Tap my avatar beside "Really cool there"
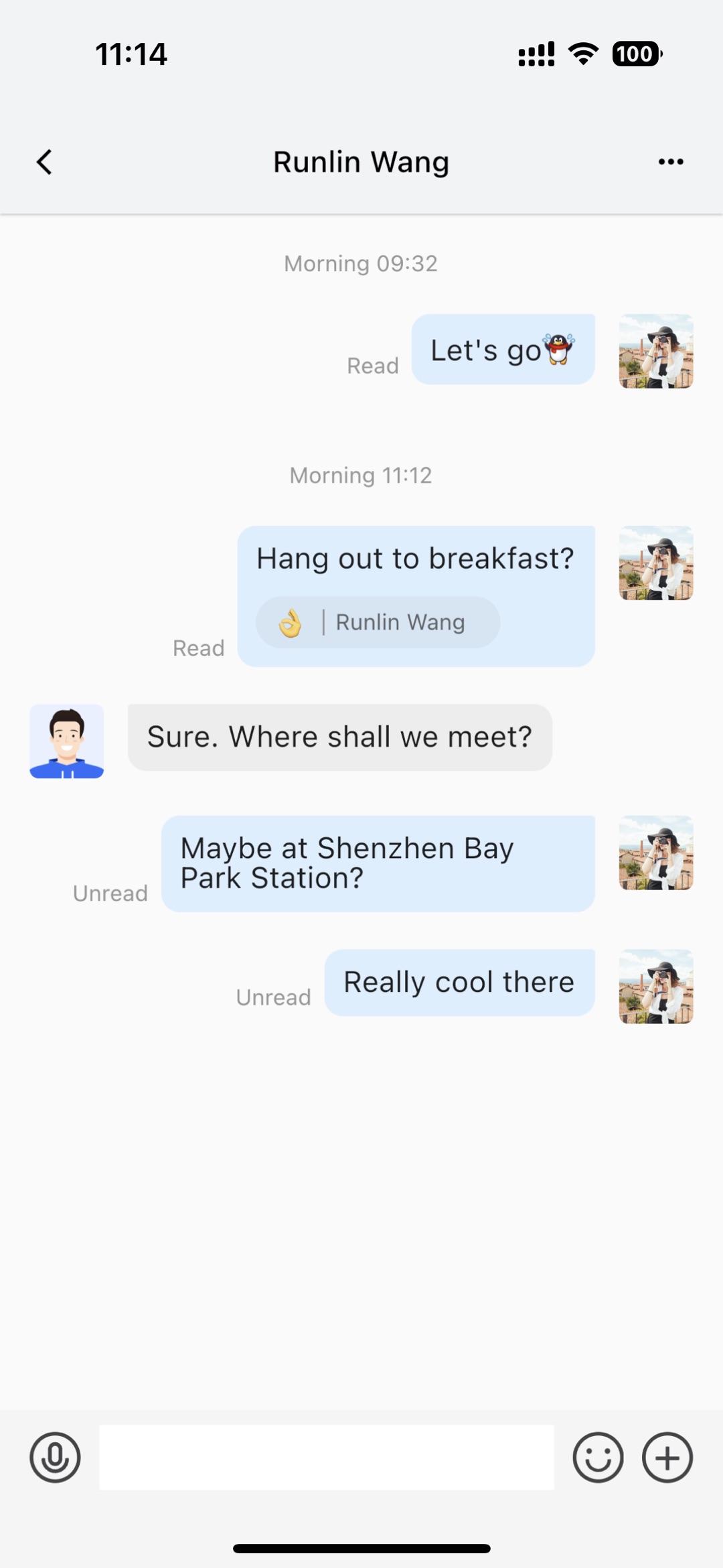Image resolution: width=723 pixels, height=1568 pixels. click(x=656, y=986)
